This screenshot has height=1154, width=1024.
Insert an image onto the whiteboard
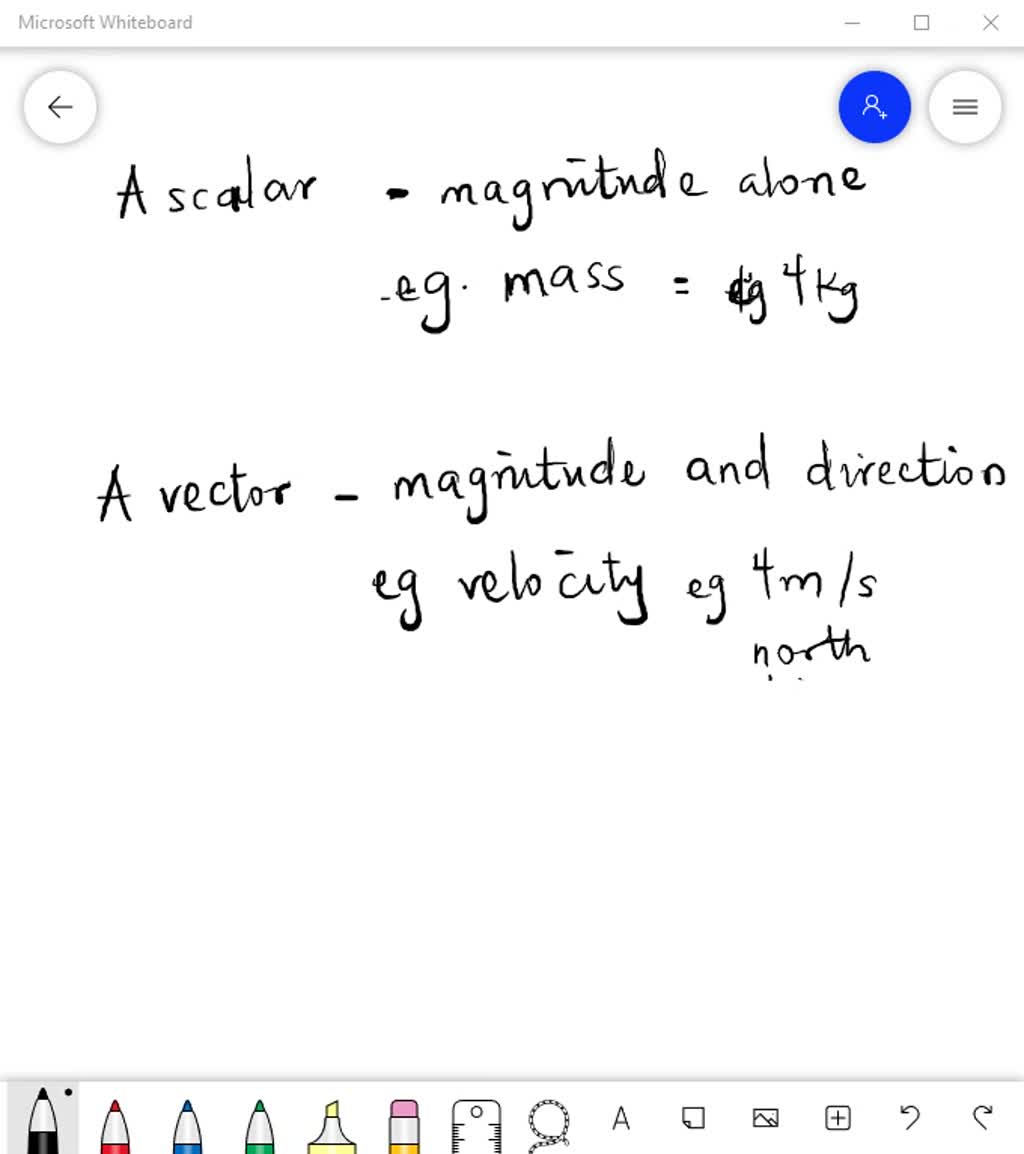765,1118
